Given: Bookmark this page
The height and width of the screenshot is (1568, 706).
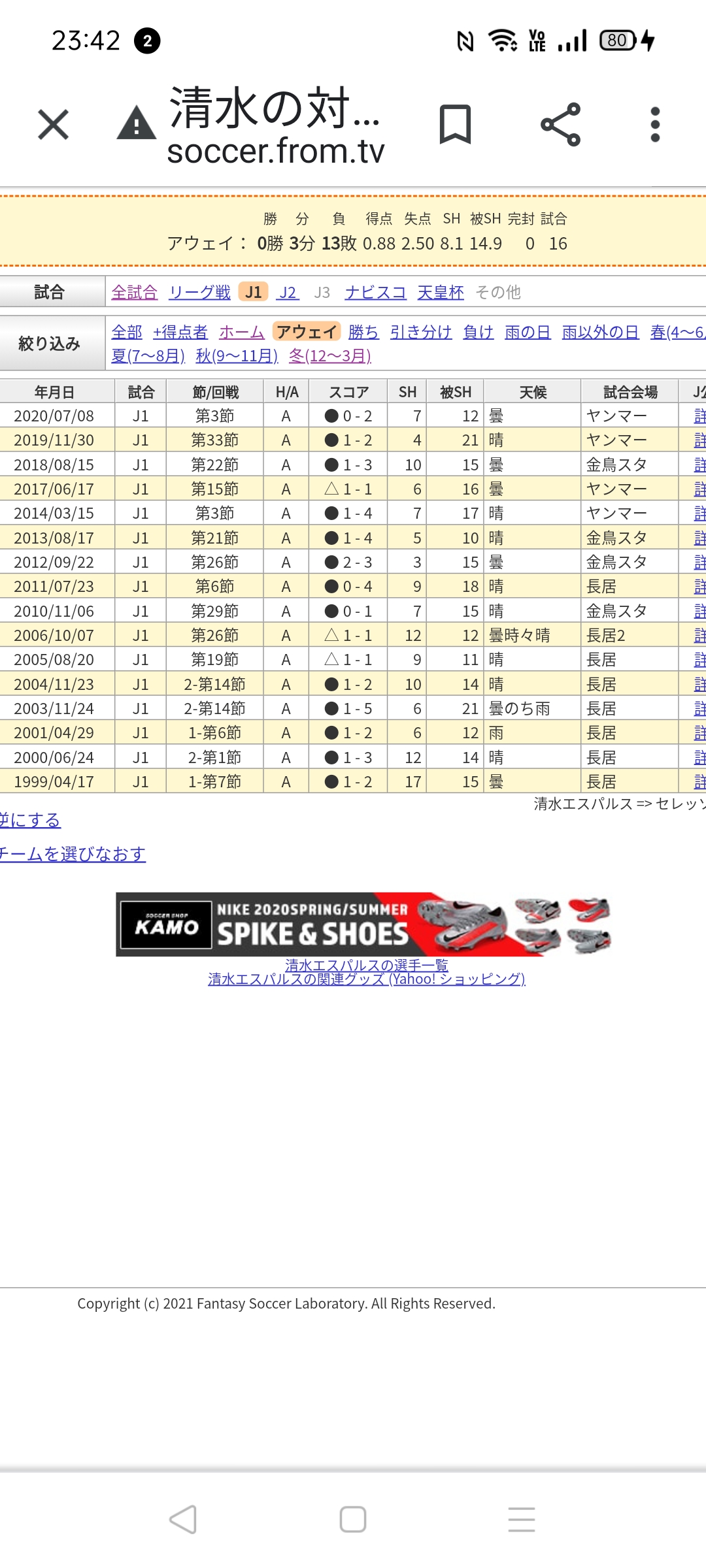Looking at the screenshot, I should (455, 124).
